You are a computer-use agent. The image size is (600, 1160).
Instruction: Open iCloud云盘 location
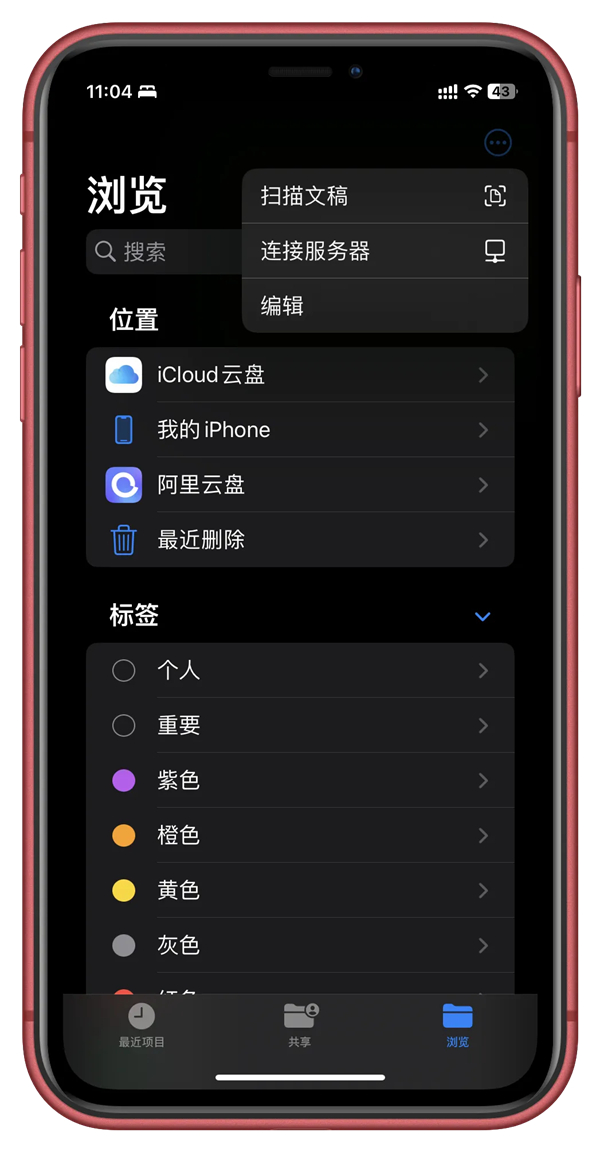click(x=300, y=375)
